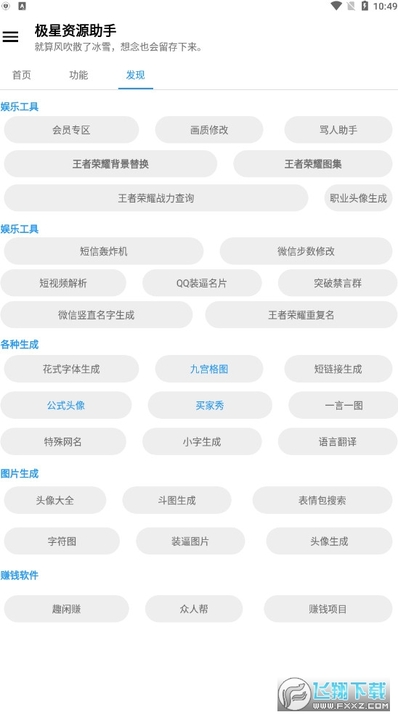398x720 pixels.
Task: Tap the 画质修改 button
Action: click(209, 130)
